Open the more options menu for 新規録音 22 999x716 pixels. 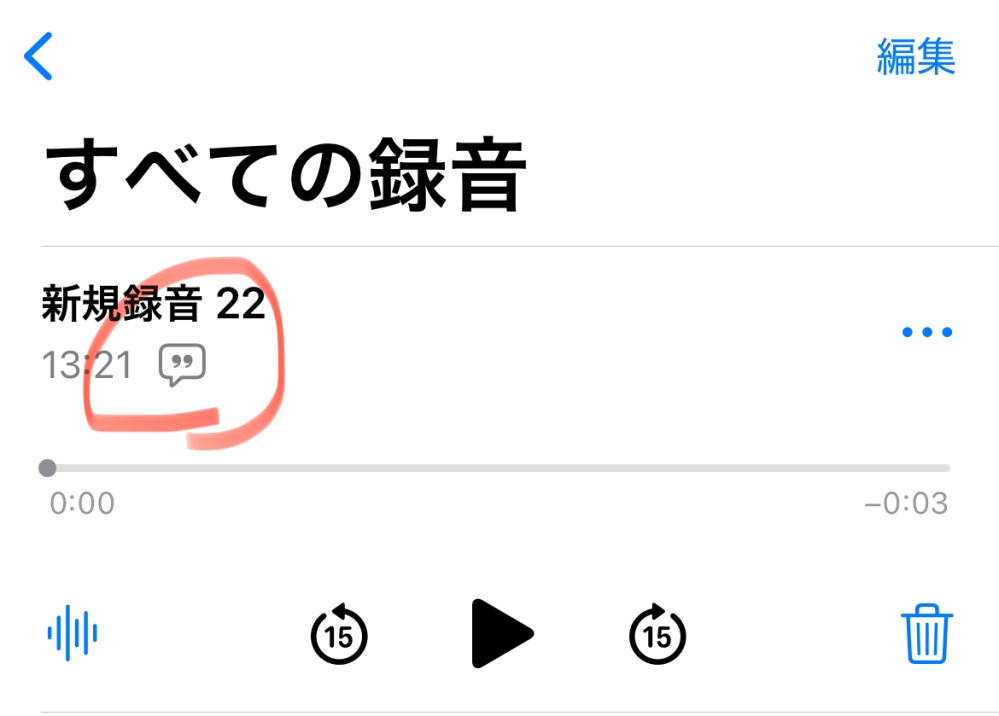coord(927,332)
